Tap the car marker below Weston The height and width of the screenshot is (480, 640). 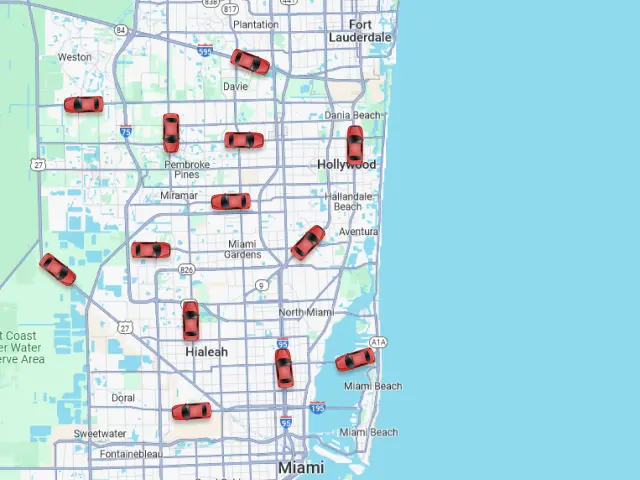click(x=84, y=104)
